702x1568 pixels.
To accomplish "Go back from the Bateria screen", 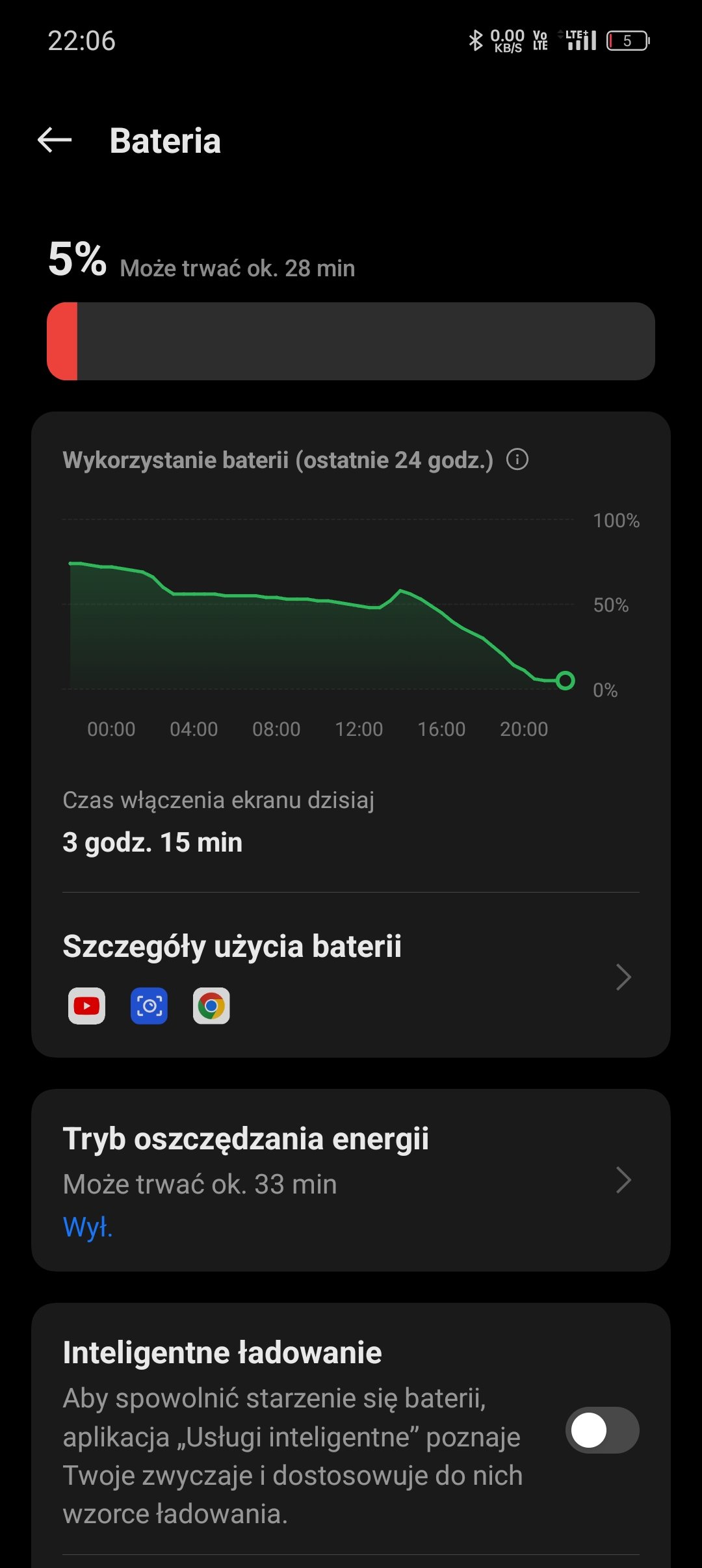I will pos(55,140).
